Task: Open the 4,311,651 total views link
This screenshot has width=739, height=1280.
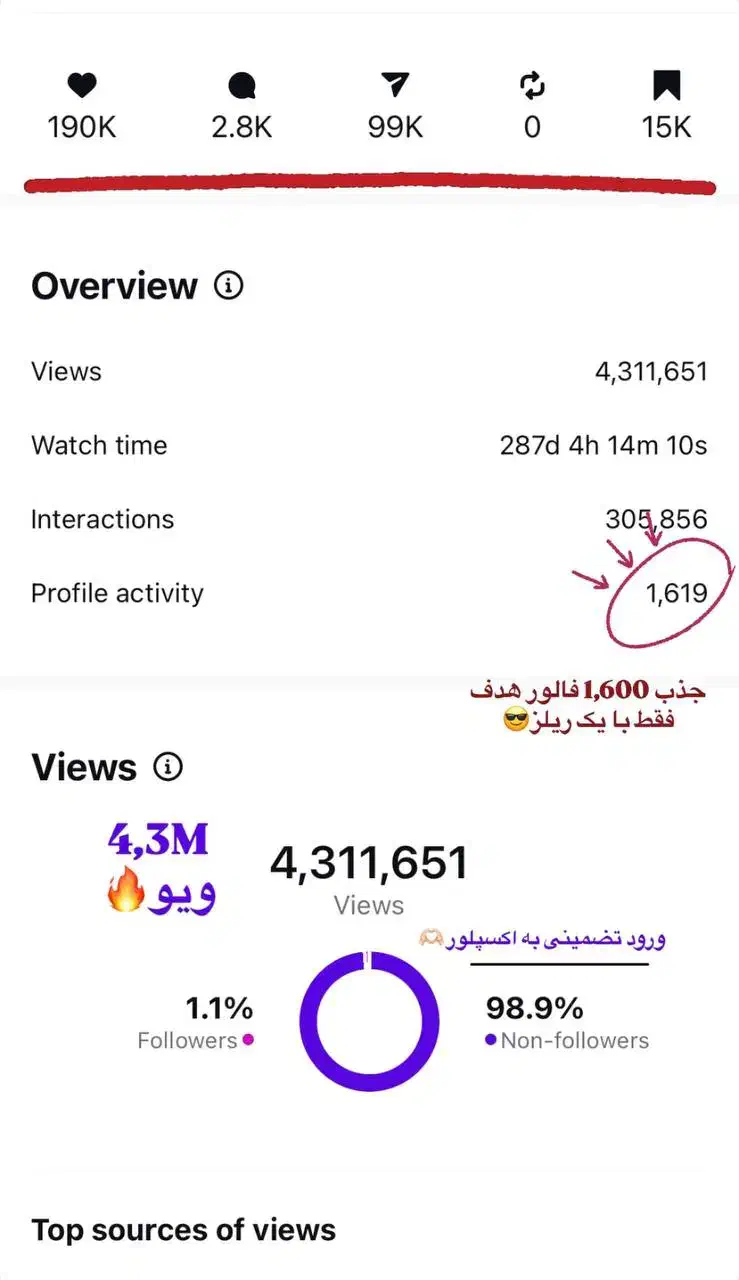Action: tap(369, 861)
